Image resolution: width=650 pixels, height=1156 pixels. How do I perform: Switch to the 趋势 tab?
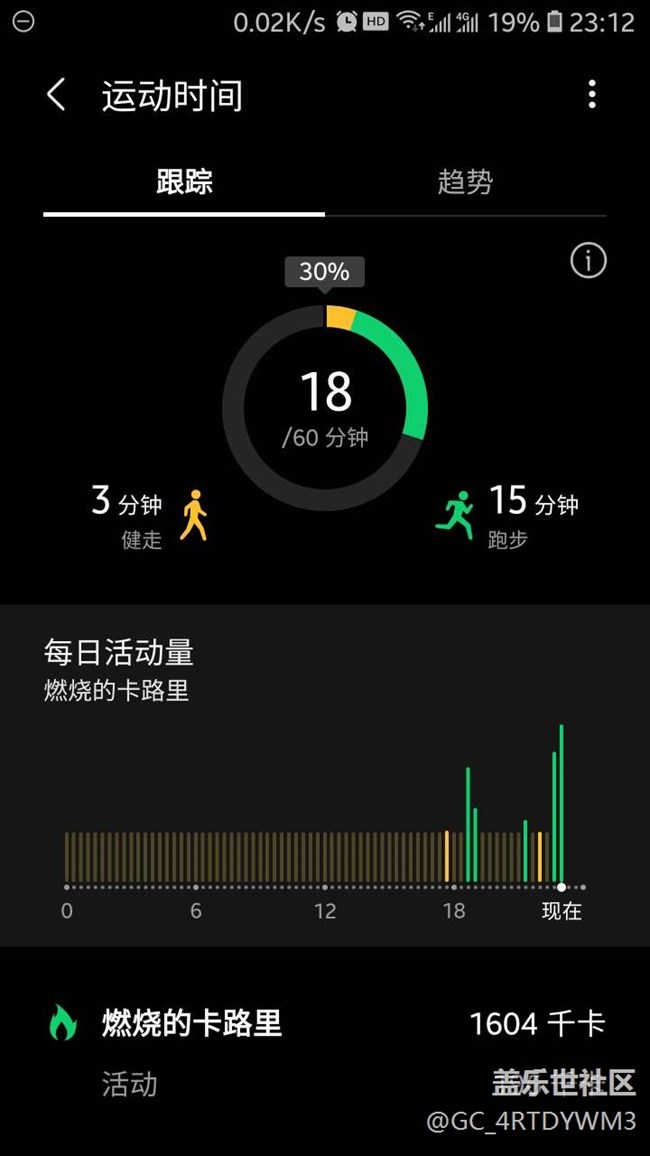pyautogui.click(x=465, y=182)
